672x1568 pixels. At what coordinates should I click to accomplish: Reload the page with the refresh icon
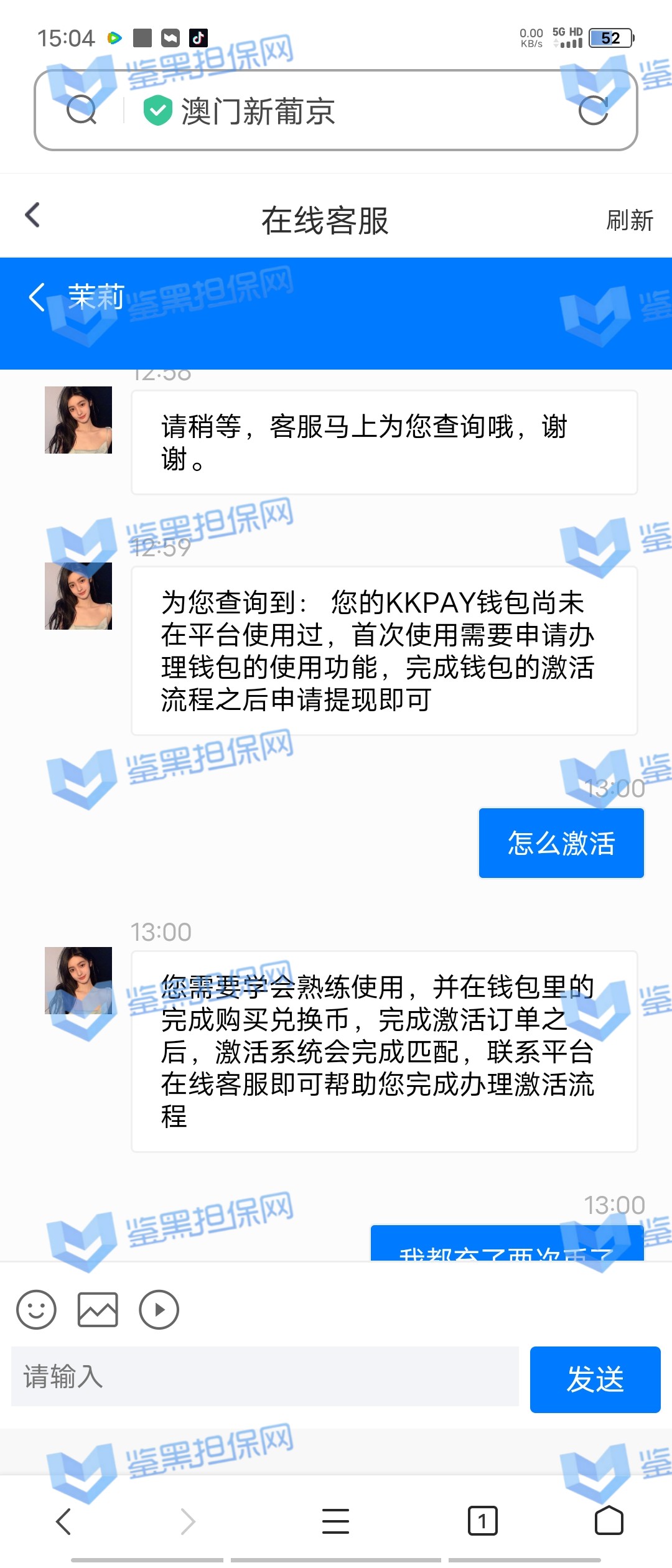(x=593, y=111)
